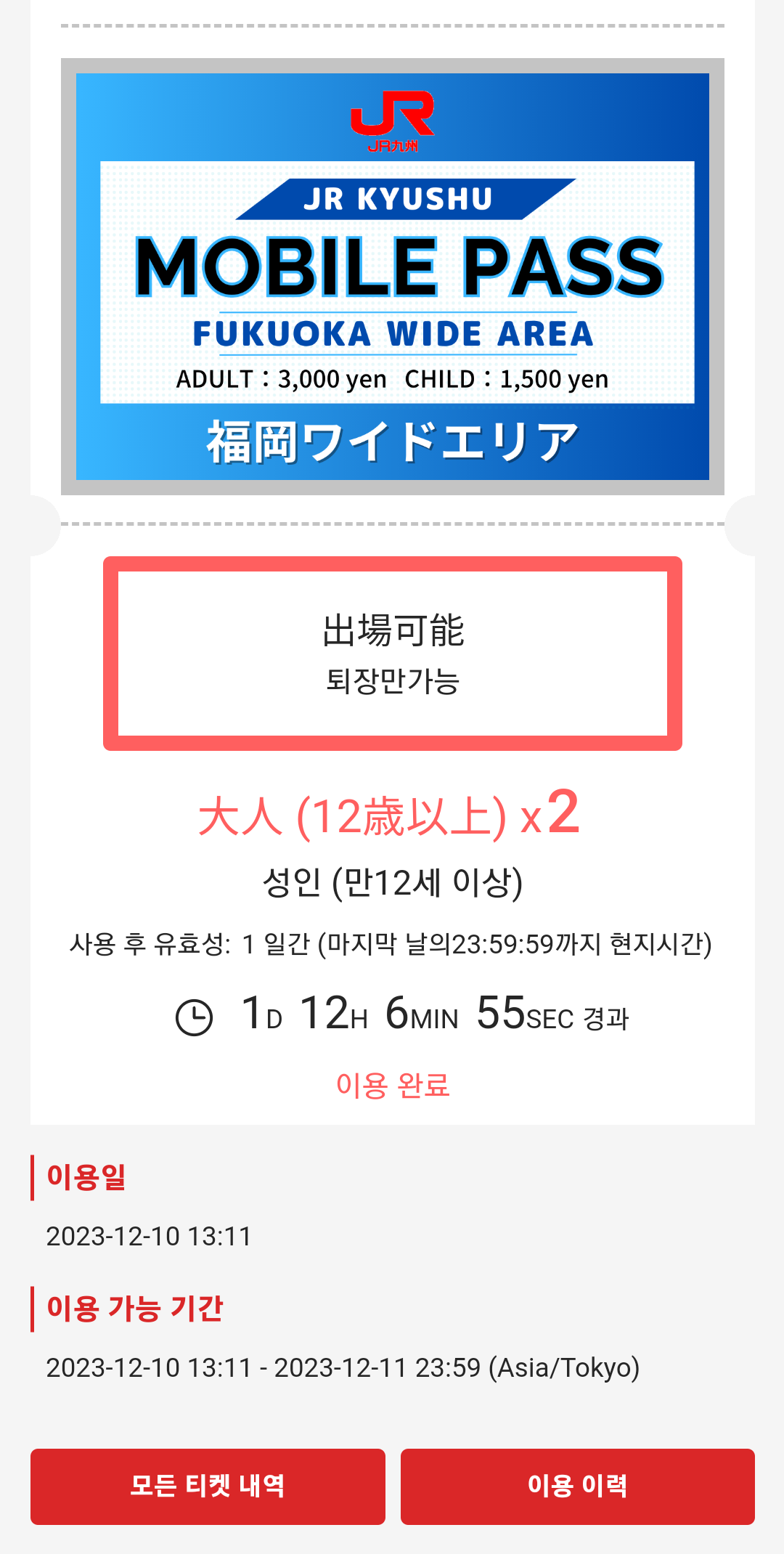Image resolution: width=784 pixels, height=1554 pixels.
Task: Tap the clock icon beside elapsed time
Action: [195, 1014]
